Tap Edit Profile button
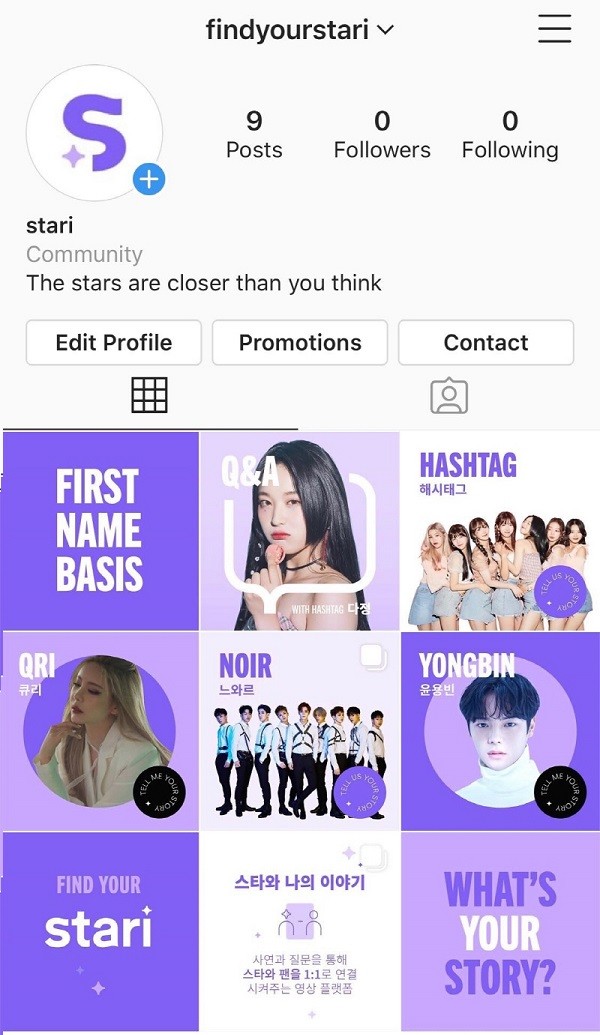This screenshot has height=1035, width=600. tap(113, 342)
